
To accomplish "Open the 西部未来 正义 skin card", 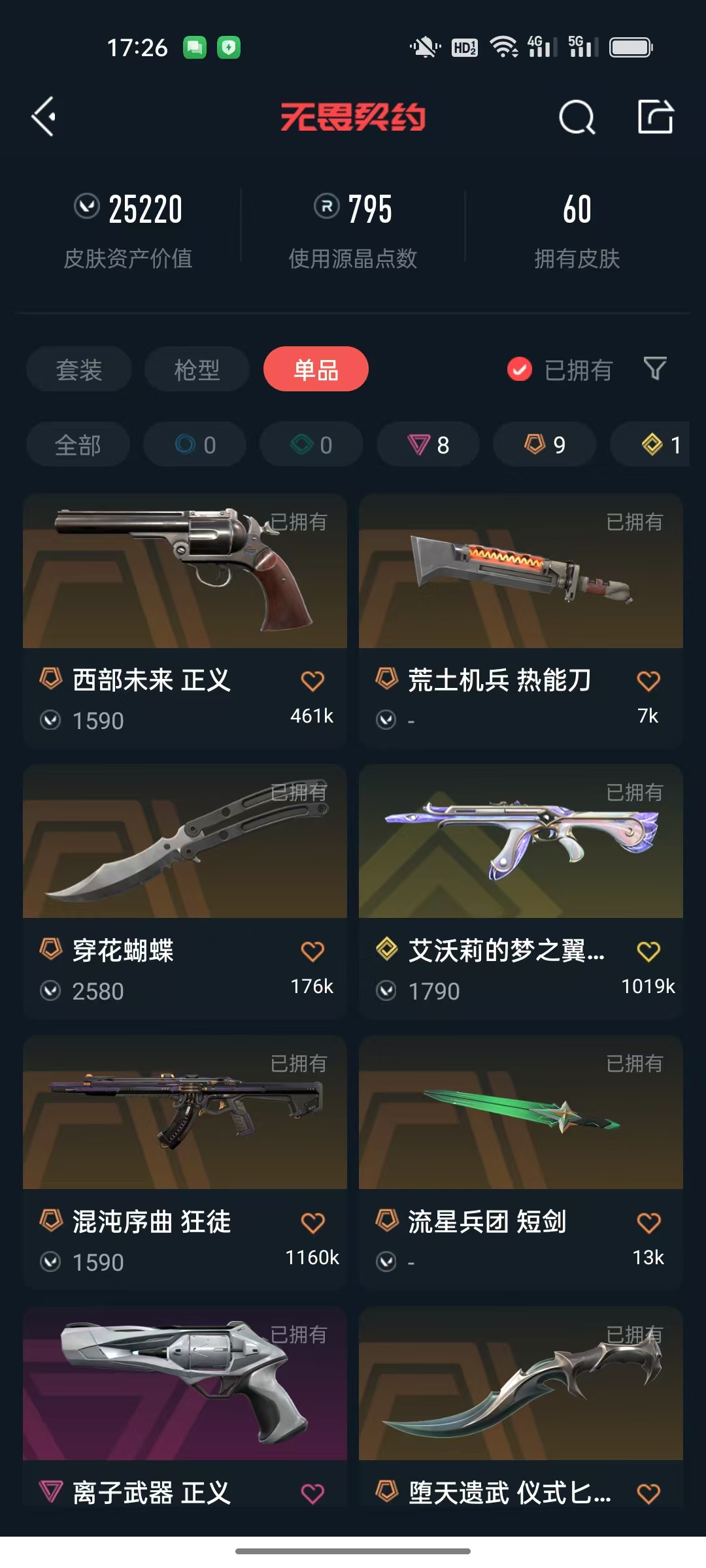I will coord(185,621).
